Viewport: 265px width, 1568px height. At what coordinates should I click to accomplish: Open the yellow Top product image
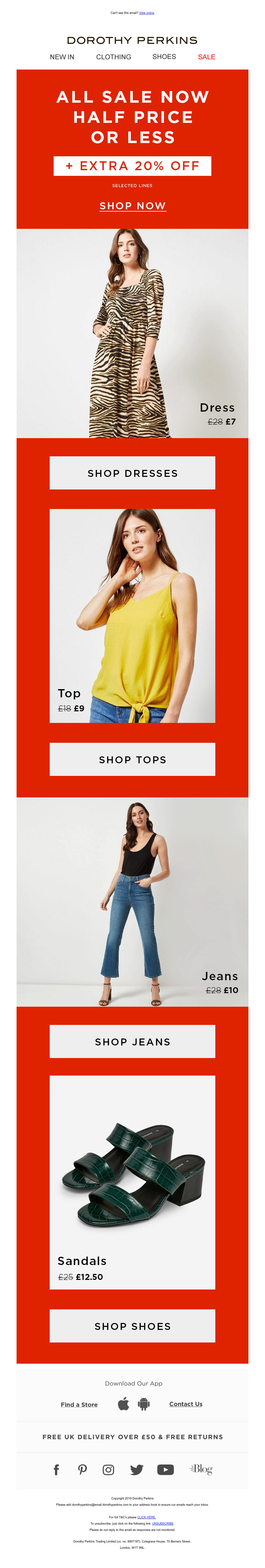click(132, 615)
